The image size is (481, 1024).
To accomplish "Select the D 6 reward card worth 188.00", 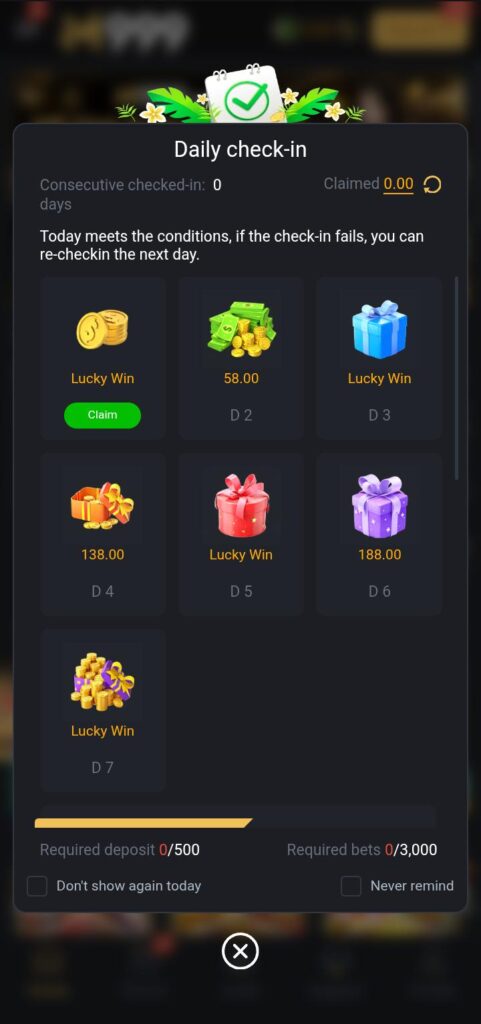I will 379,534.
